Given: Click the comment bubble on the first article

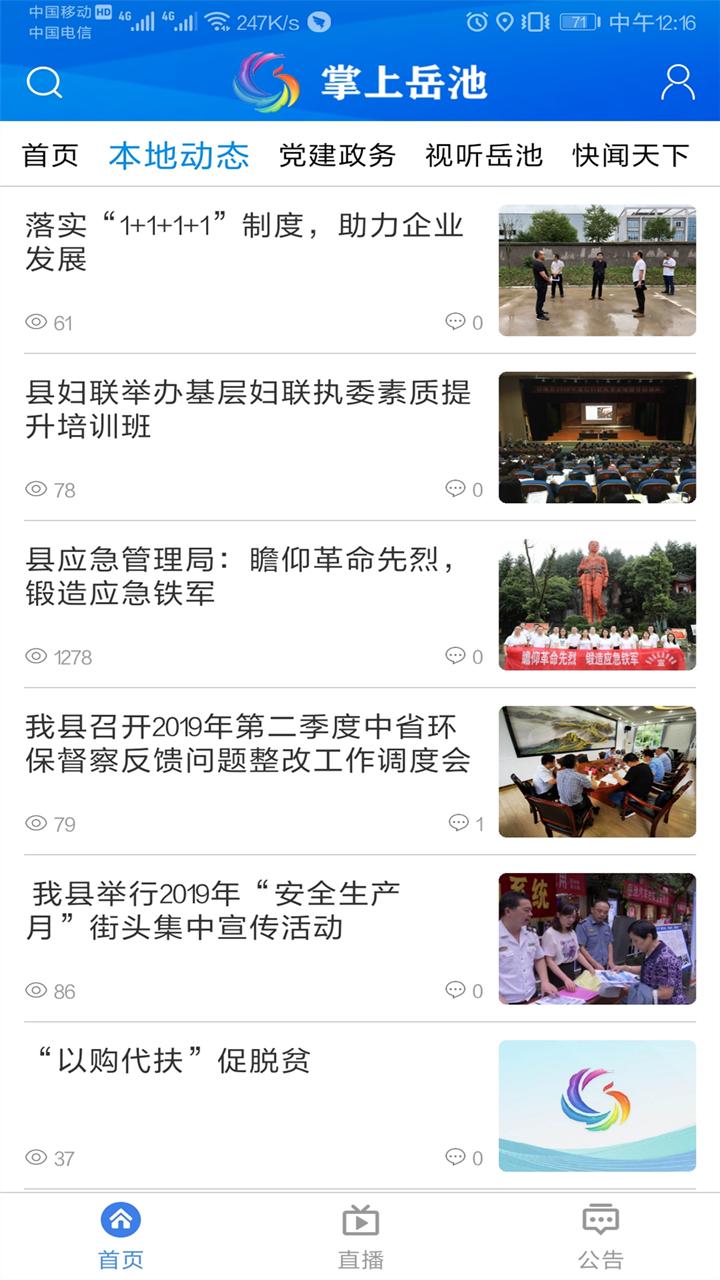Looking at the screenshot, I should (x=455, y=322).
